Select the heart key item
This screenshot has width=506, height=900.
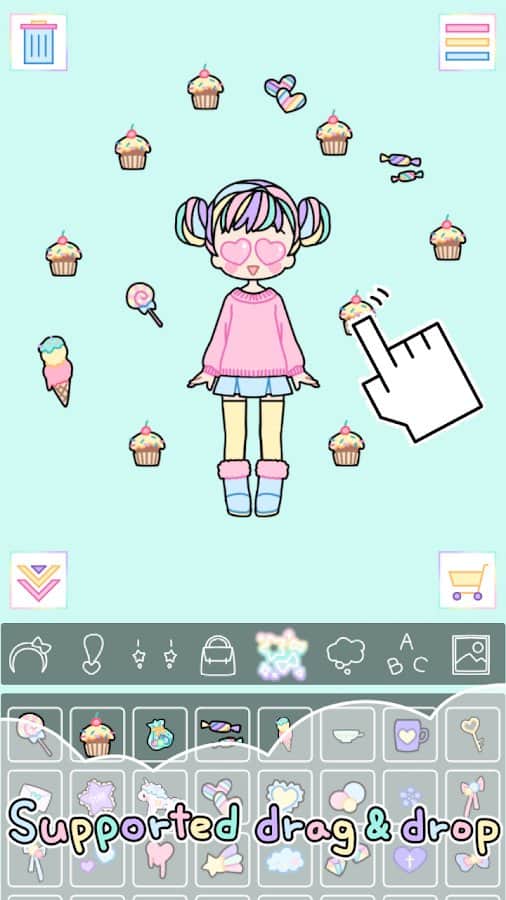473,734
